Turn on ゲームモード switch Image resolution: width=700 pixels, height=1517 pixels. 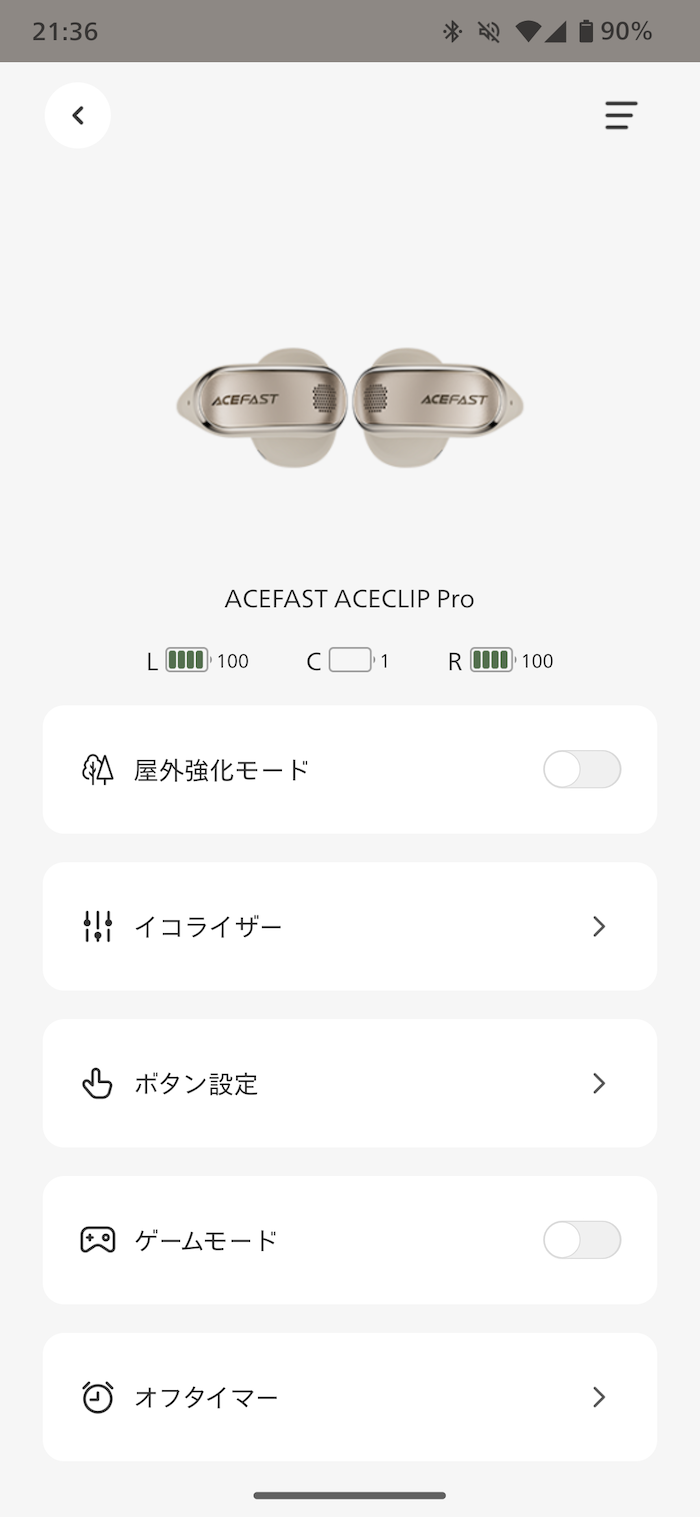click(581, 1241)
